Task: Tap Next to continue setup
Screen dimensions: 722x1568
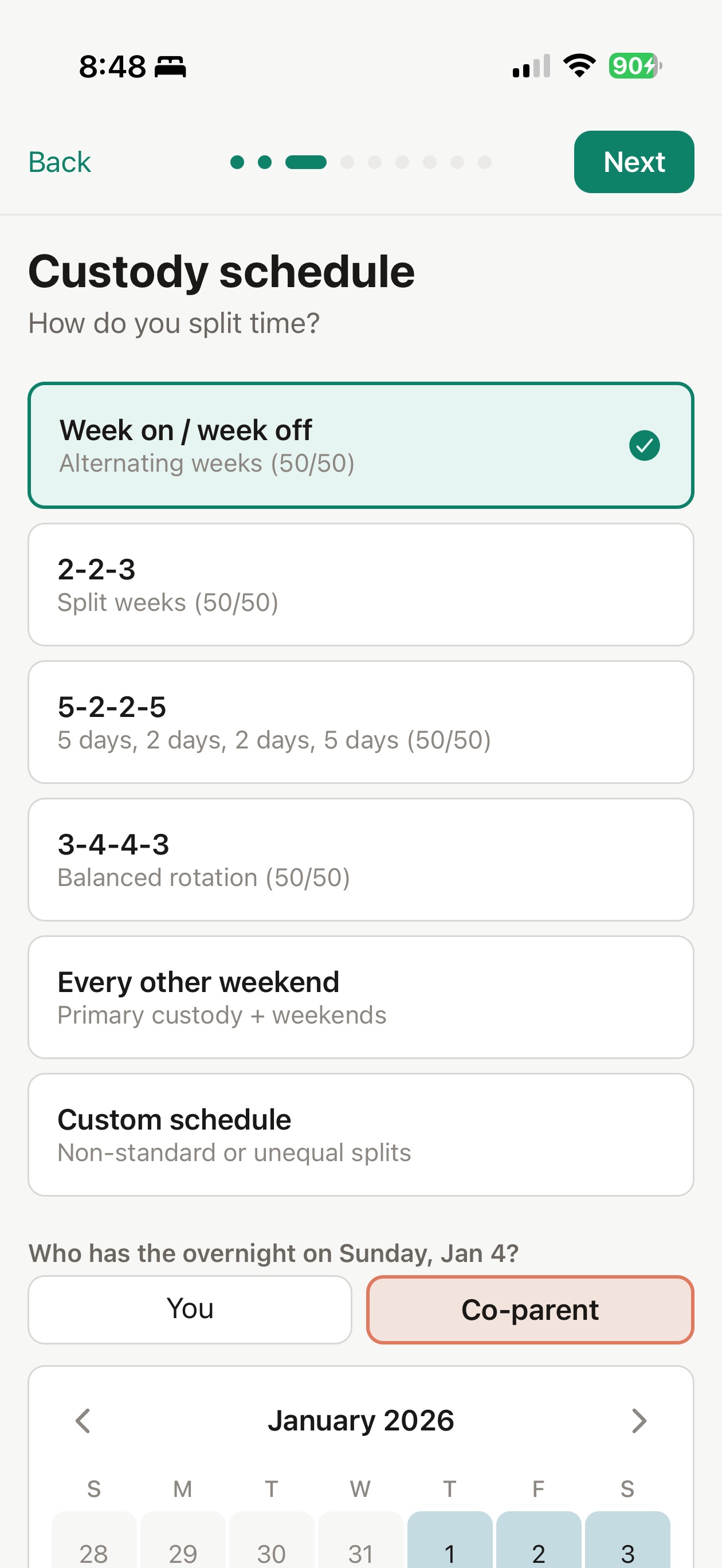Action: [x=633, y=161]
